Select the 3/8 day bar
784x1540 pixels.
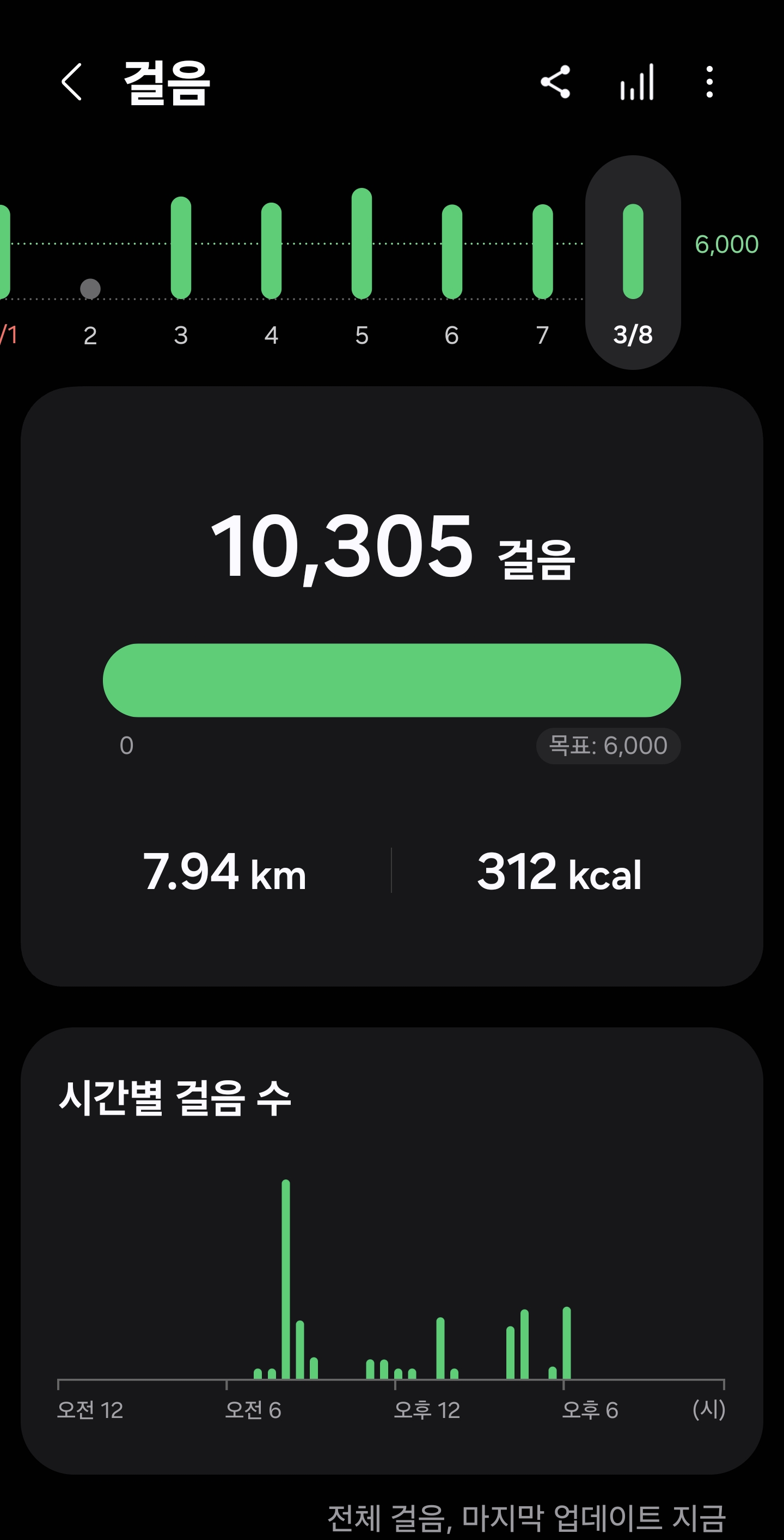(633, 263)
